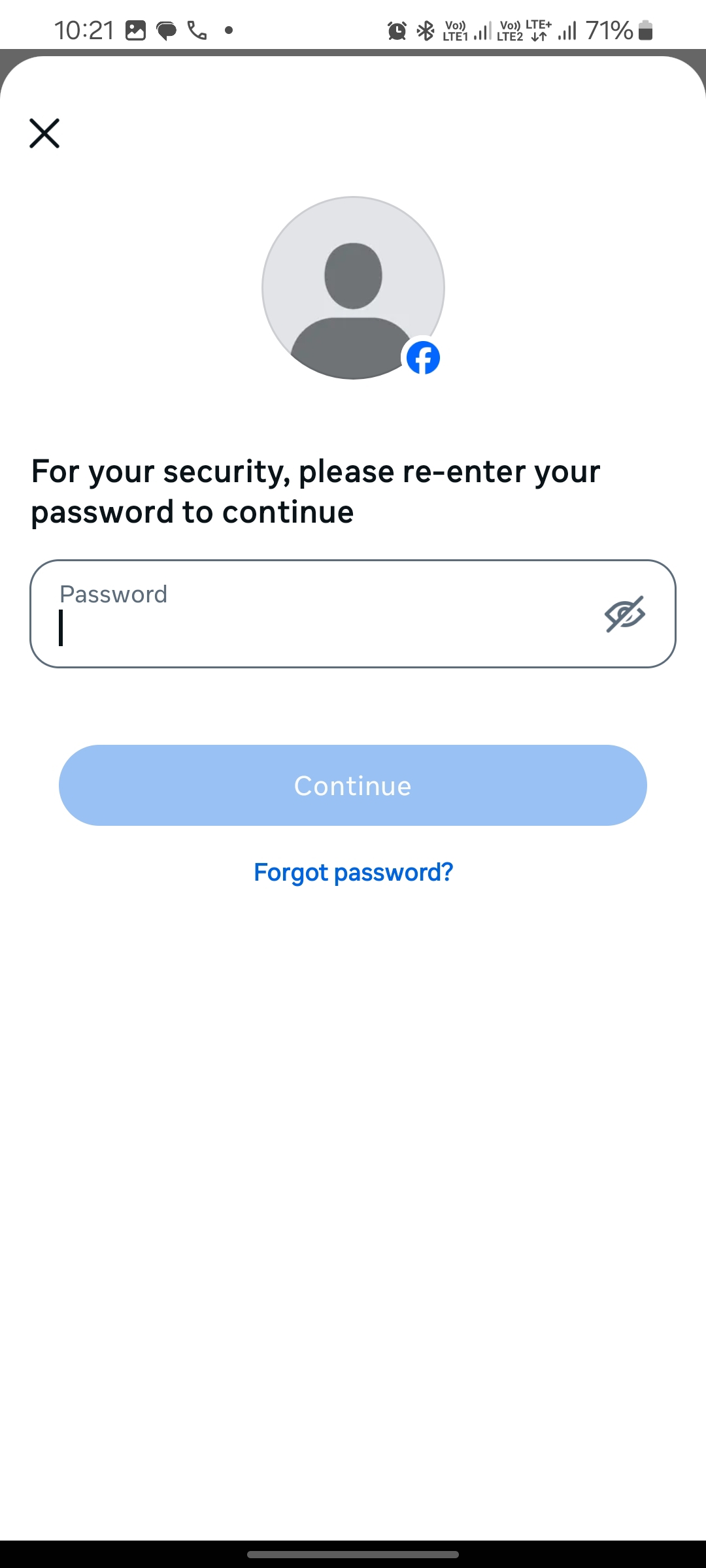Focus the Password input field
Viewport: 706px width, 1568px height.
[353, 613]
